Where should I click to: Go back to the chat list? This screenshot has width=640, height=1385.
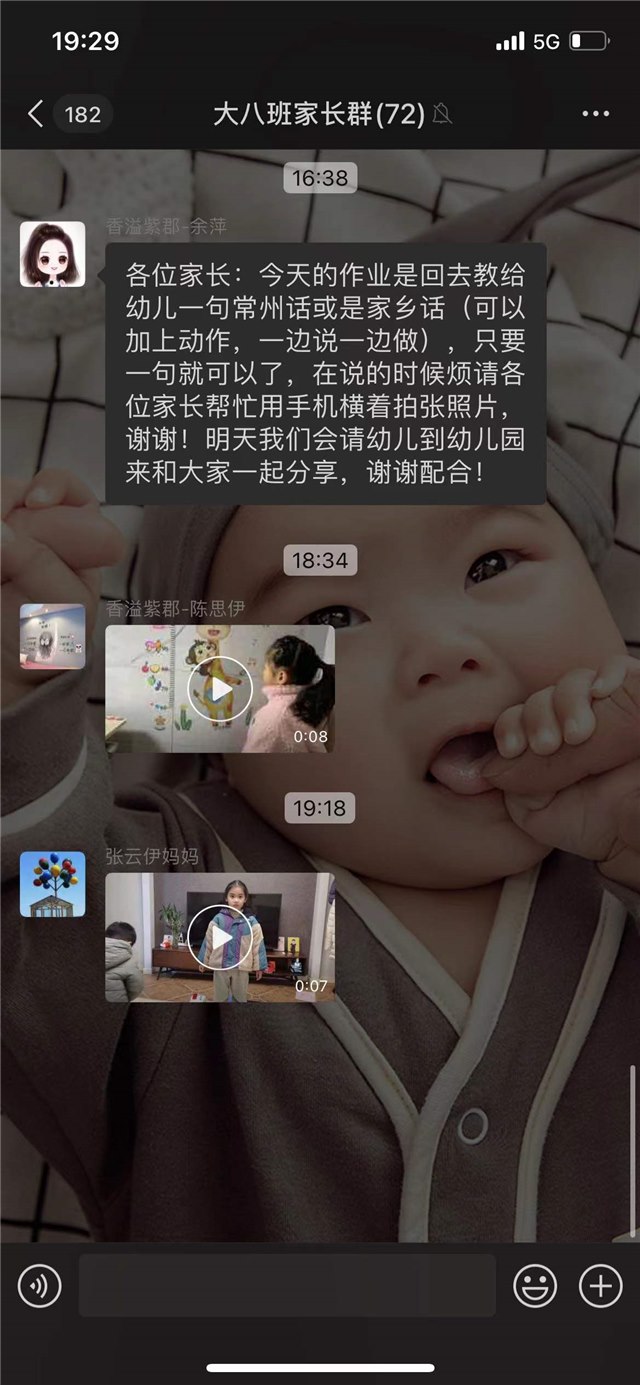pos(36,114)
